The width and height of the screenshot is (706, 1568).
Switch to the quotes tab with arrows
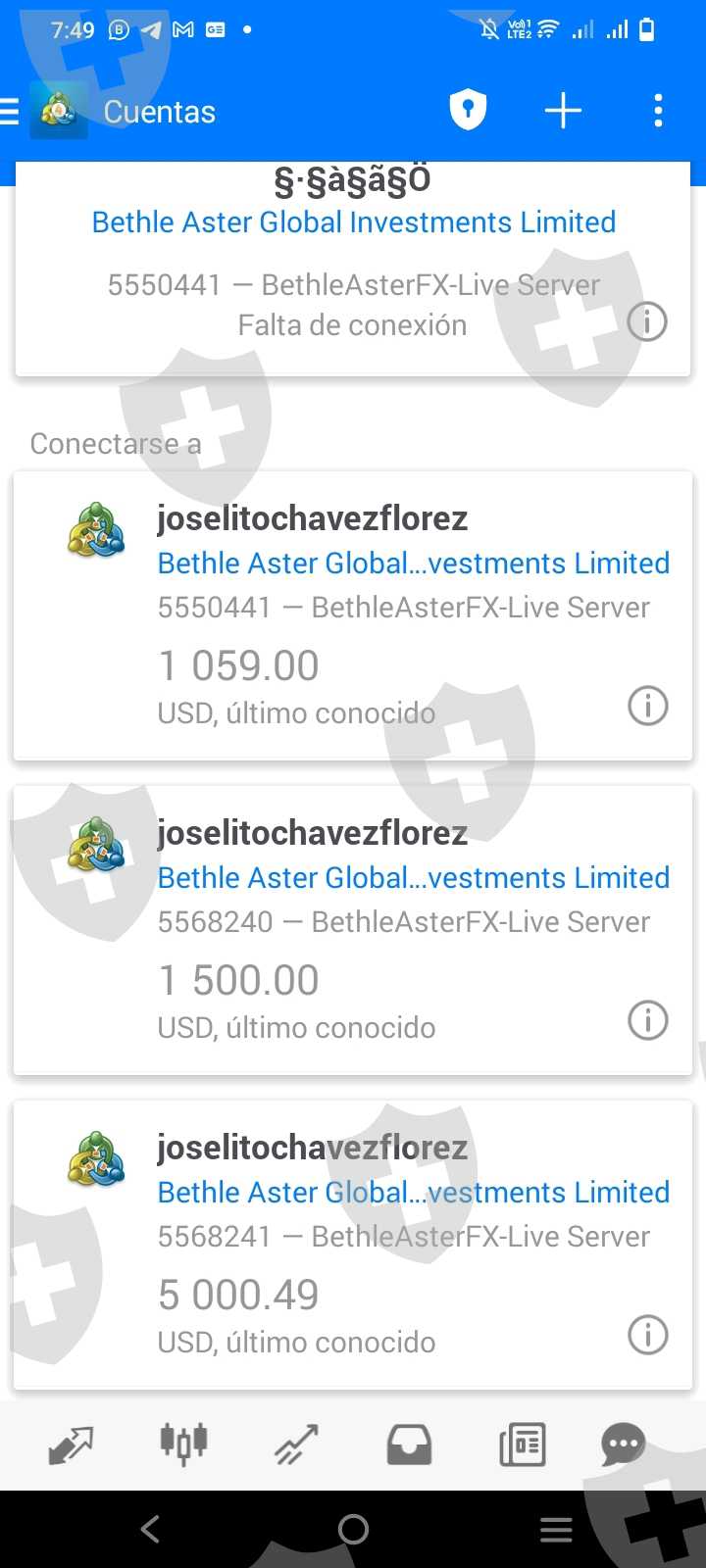coord(71,1445)
